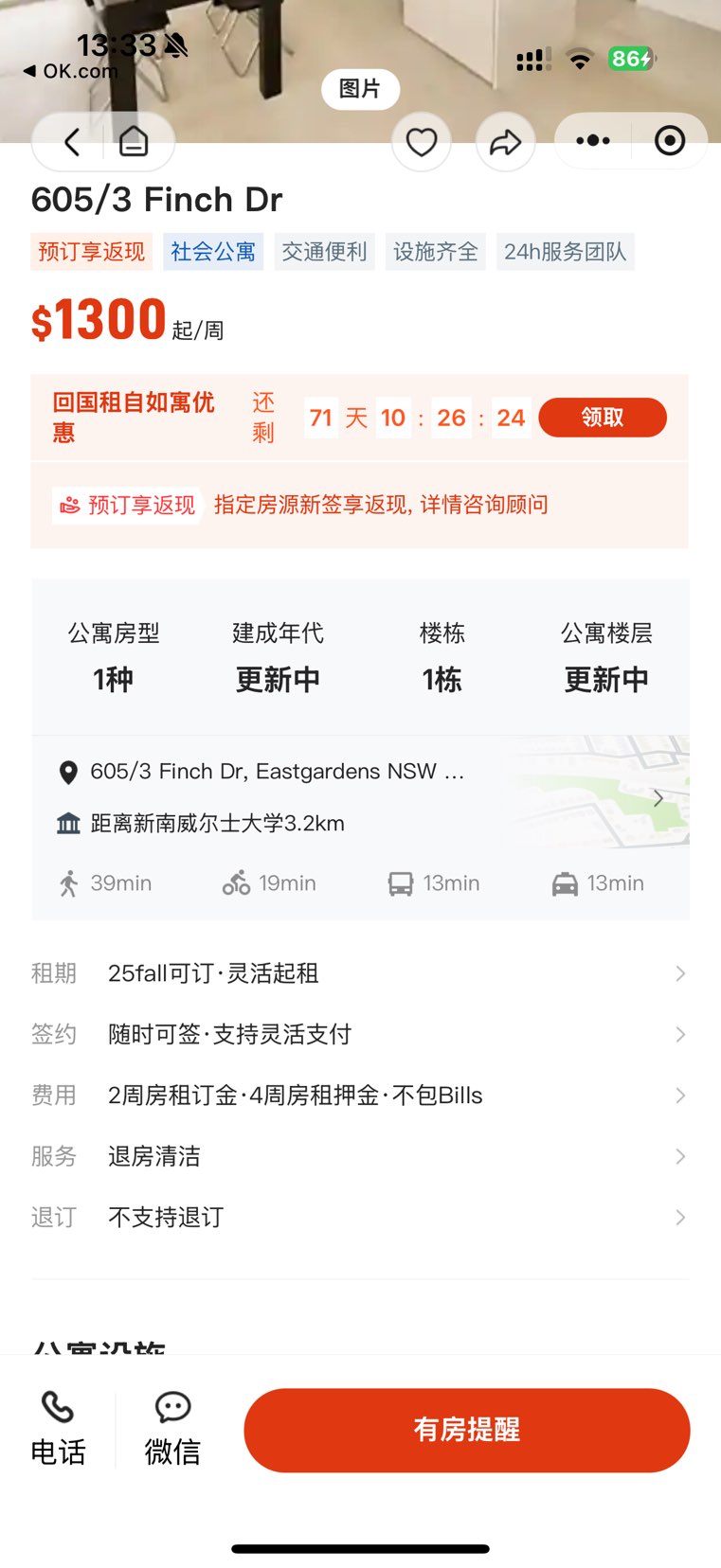Open the 签约 signing details row
Viewport: 721px width, 1568px height.
[x=360, y=1034]
